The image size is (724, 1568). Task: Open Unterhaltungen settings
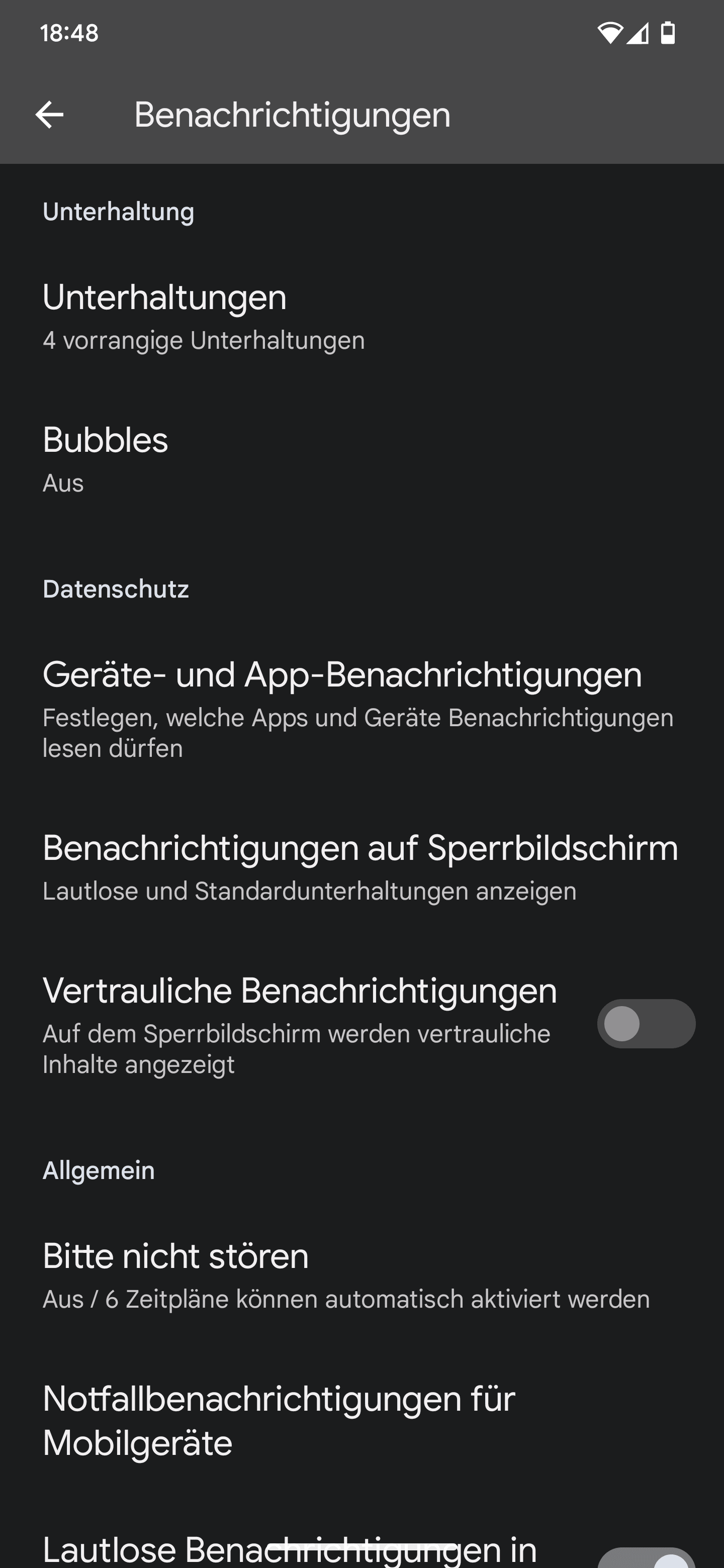(361, 317)
